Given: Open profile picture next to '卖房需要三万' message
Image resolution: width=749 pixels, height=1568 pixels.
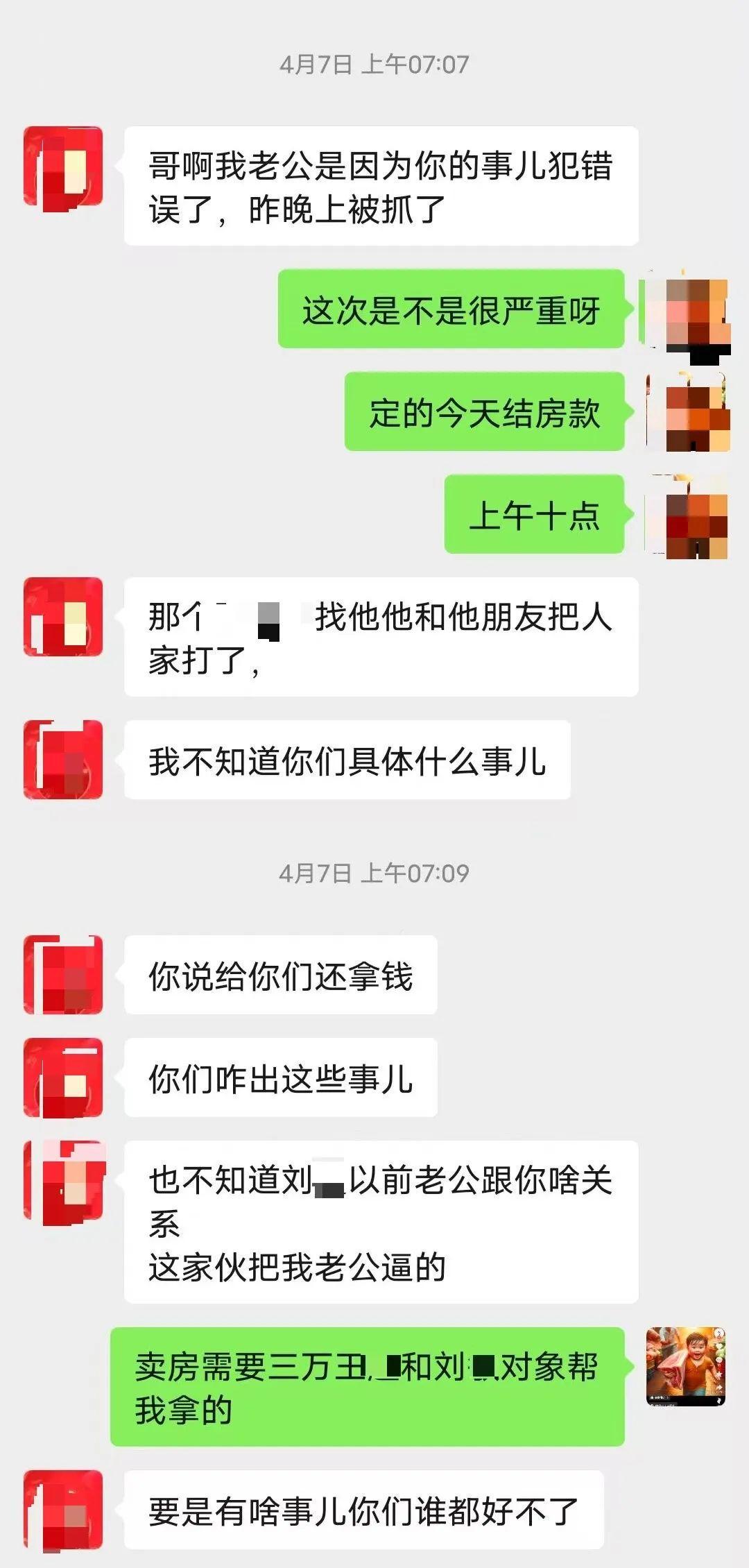Looking at the screenshot, I should point(686,1367).
